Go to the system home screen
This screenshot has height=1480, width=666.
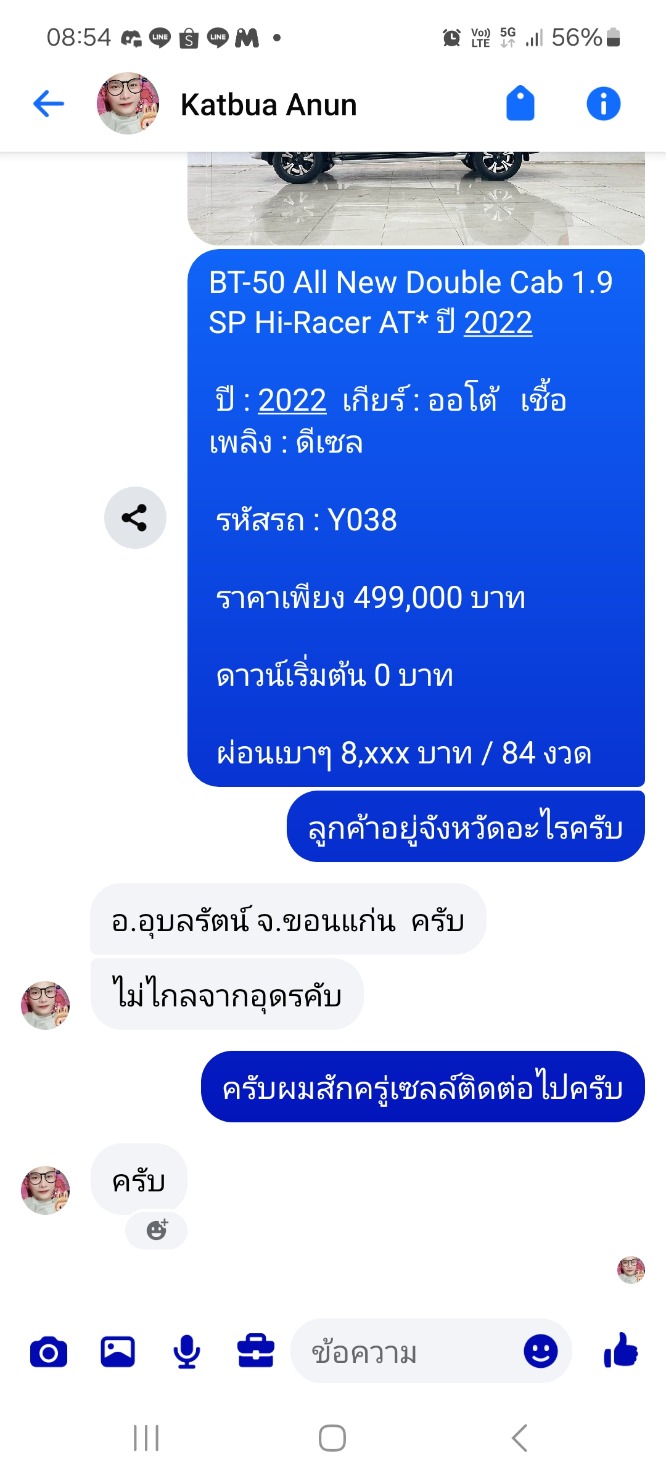pos(332,1438)
